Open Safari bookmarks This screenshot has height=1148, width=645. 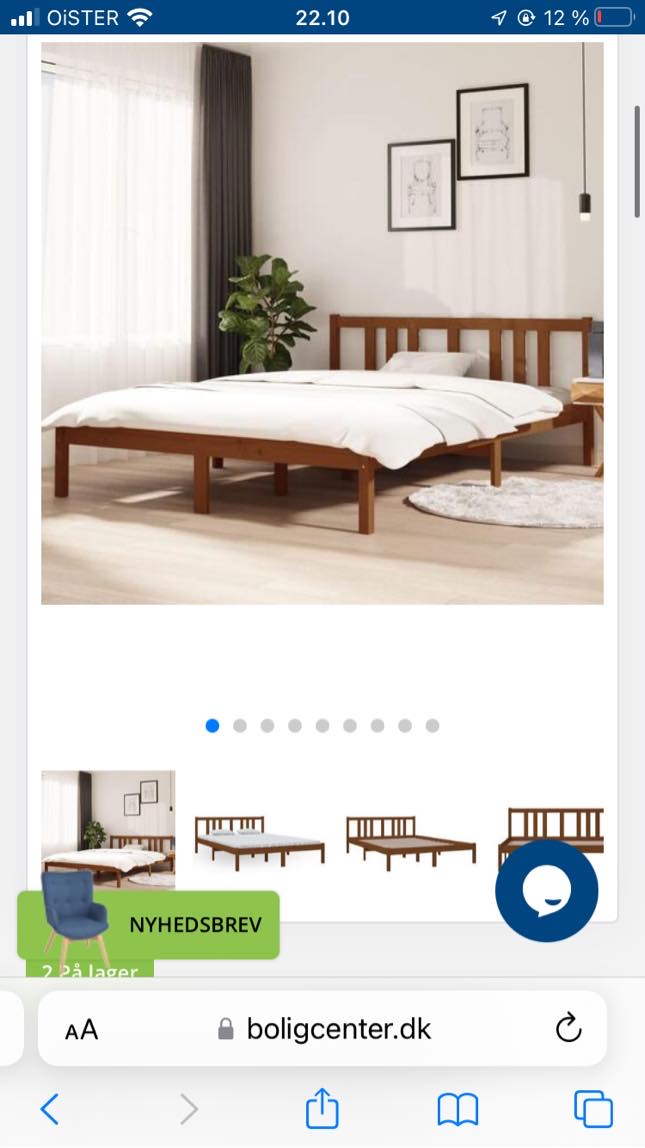pos(458,1109)
